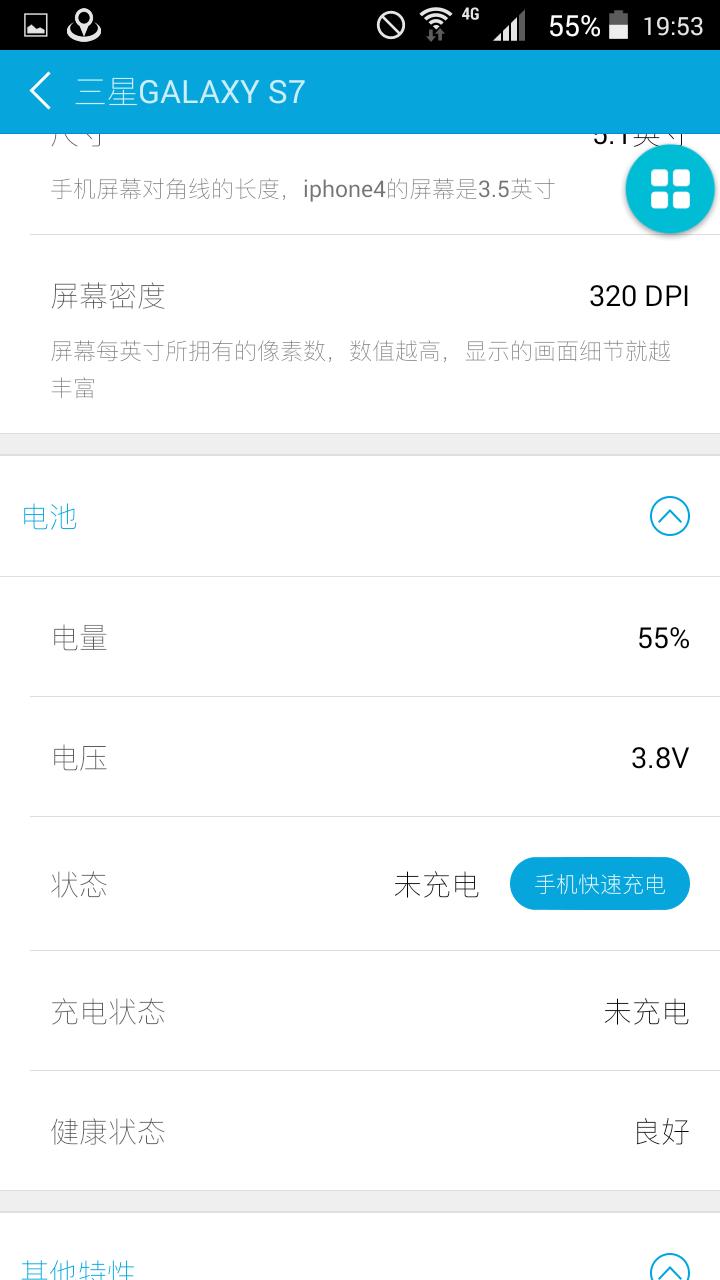This screenshot has height=1280, width=720.
Task: Open the floating grid menu button
Action: pyautogui.click(x=669, y=188)
